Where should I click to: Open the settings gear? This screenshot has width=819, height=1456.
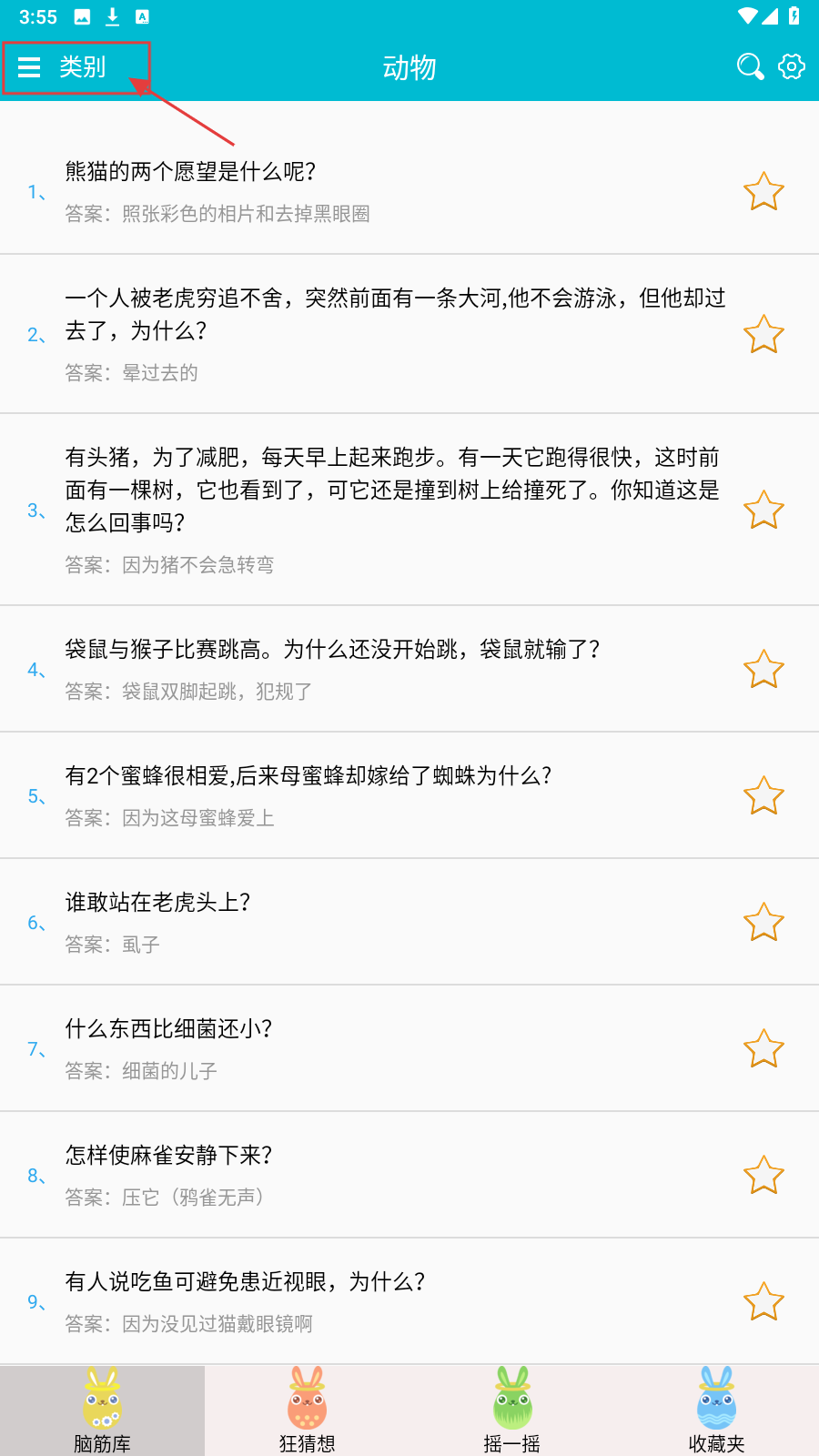(x=792, y=66)
